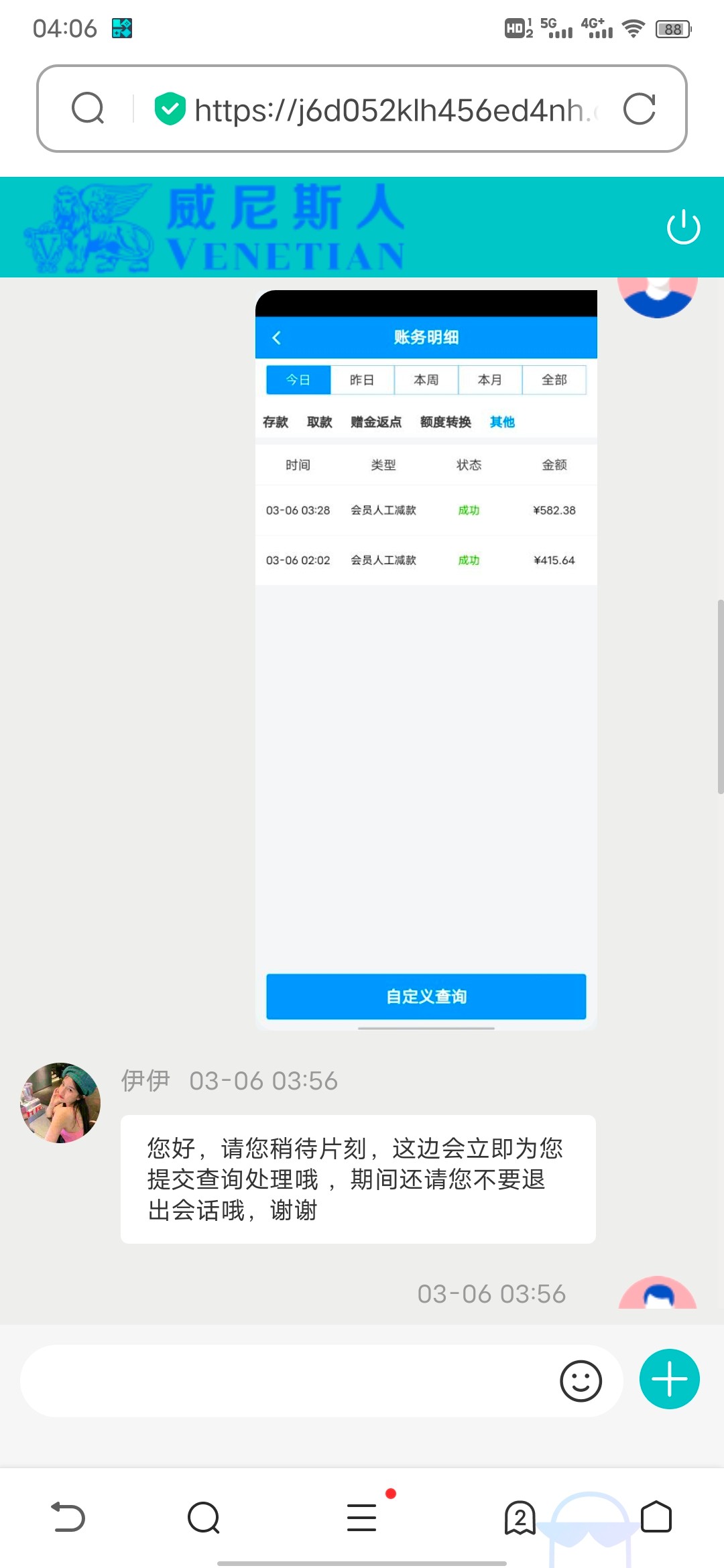The width and height of the screenshot is (724, 1568).
Task: Open attachments with the plus button
Action: 669,1379
